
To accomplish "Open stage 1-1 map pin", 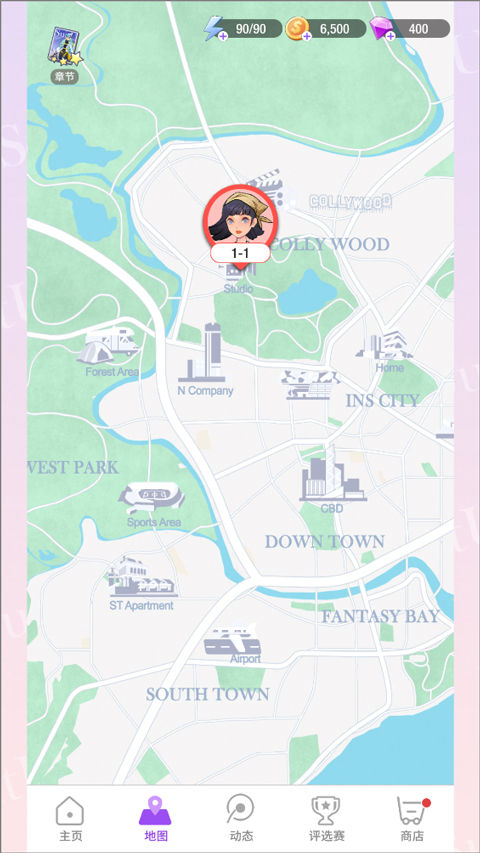I will [x=240, y=226].
